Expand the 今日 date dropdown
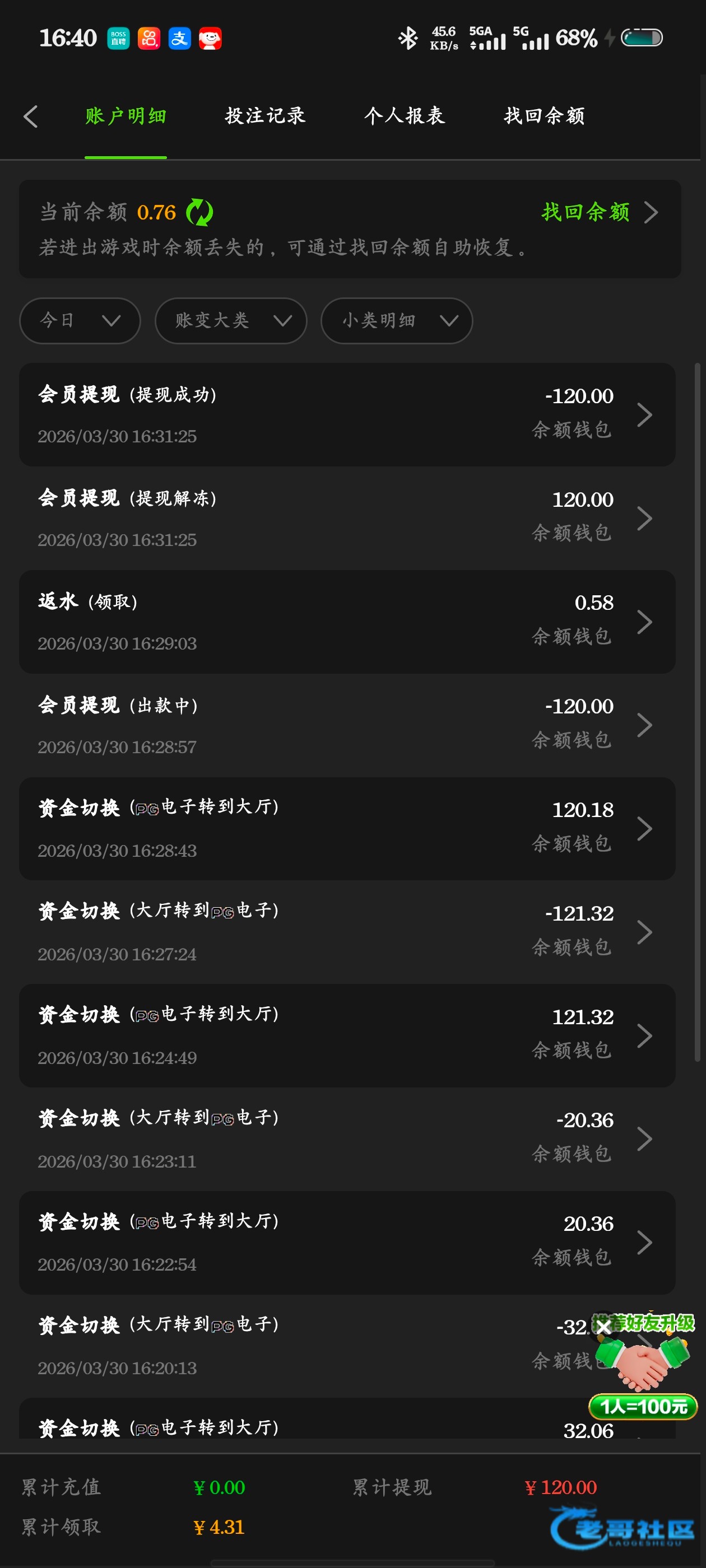The height and width of the screenshot is (1568, 706). [x=80, y=320]
